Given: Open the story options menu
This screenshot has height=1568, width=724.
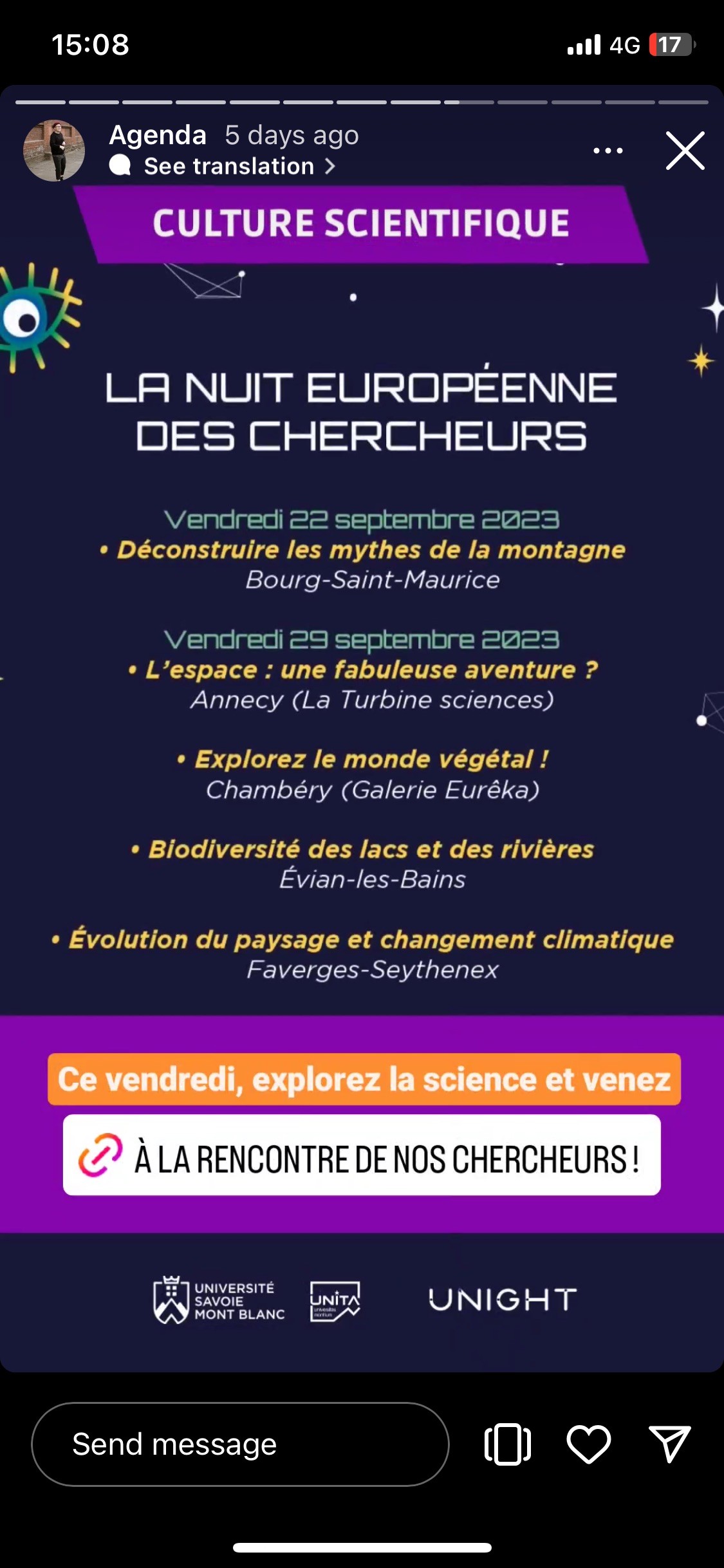Looking at the screenshot, I should click(608, 151).
